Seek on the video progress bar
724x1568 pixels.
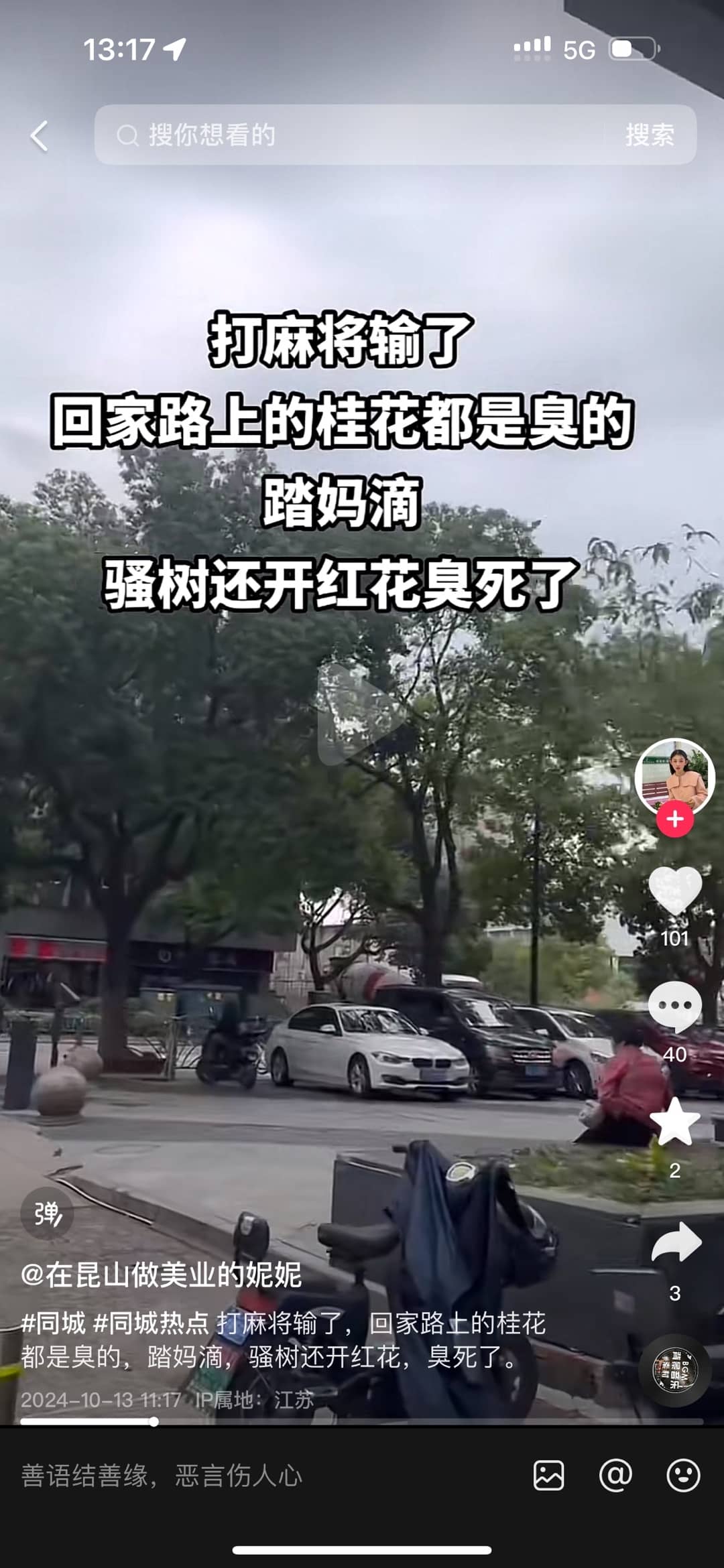362,1421
